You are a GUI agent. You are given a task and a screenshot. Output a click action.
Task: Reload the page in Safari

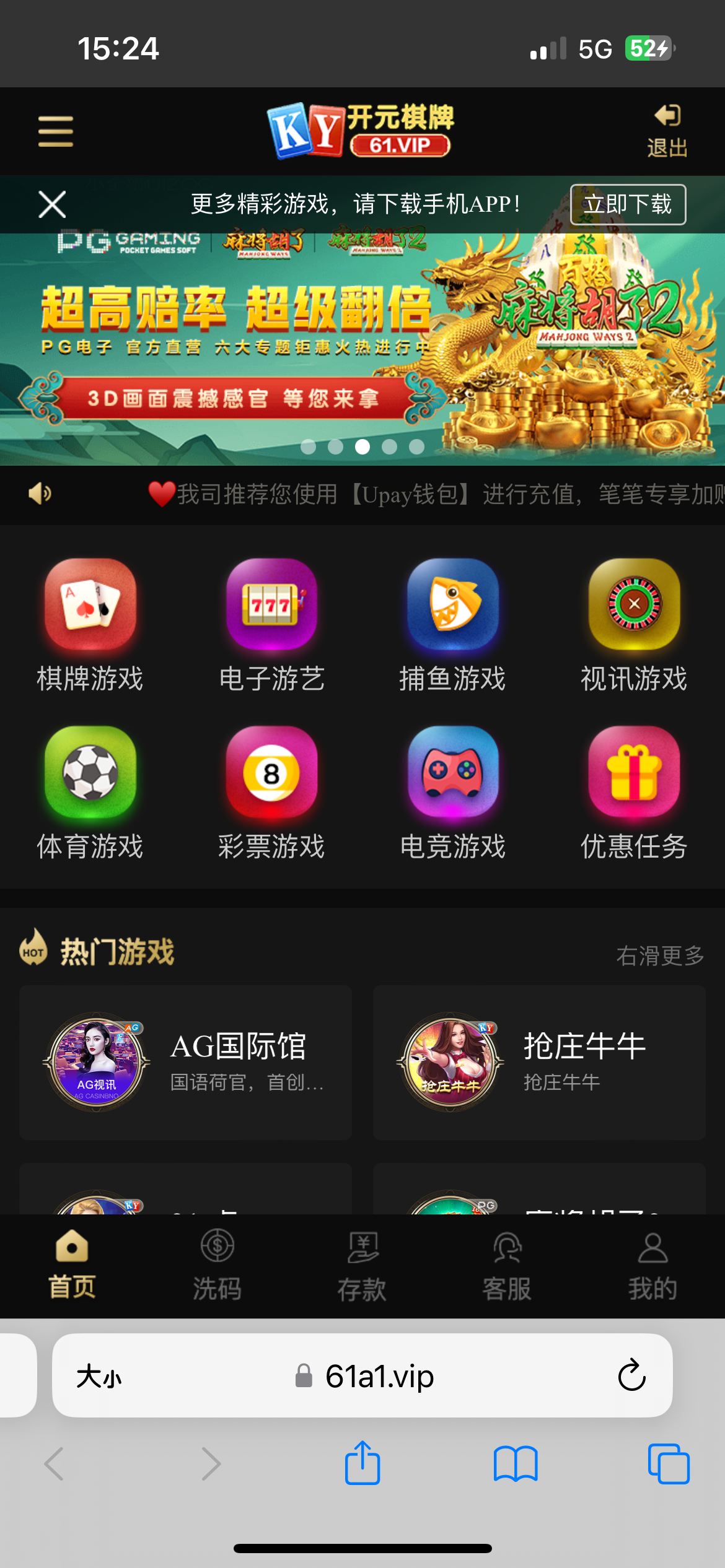(631, 1375)
